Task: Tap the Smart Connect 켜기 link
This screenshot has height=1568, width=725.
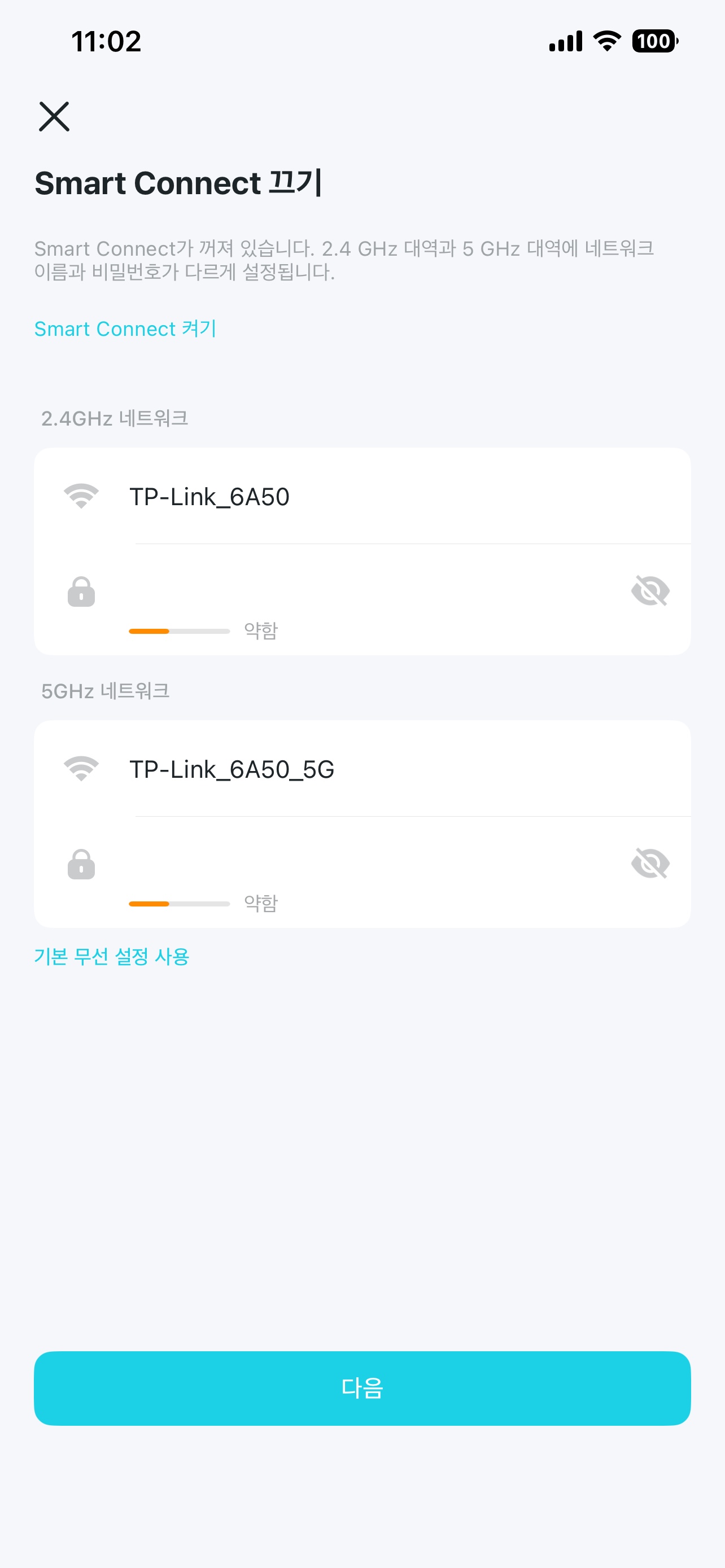Action: click(x=125, y=329)
